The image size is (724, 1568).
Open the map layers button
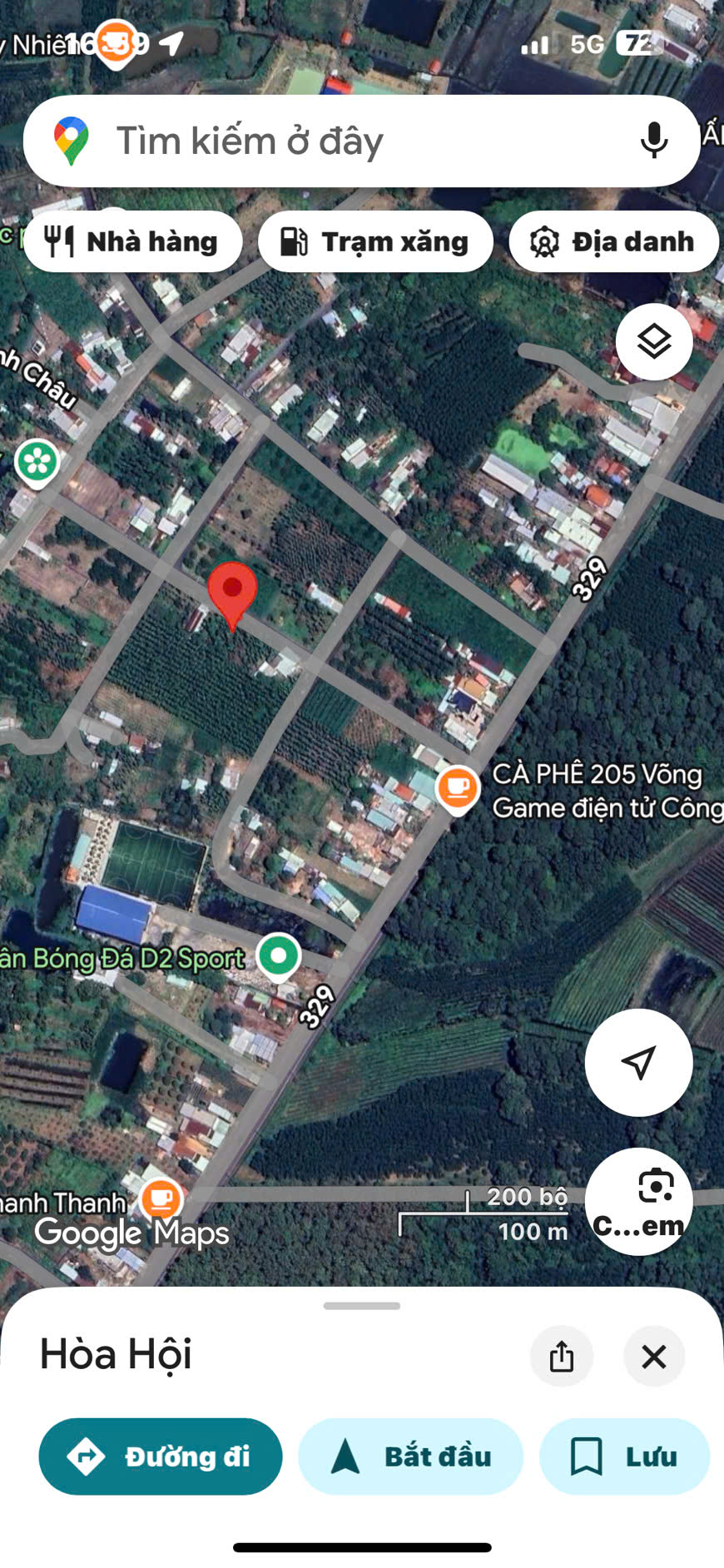click(654, 342)
